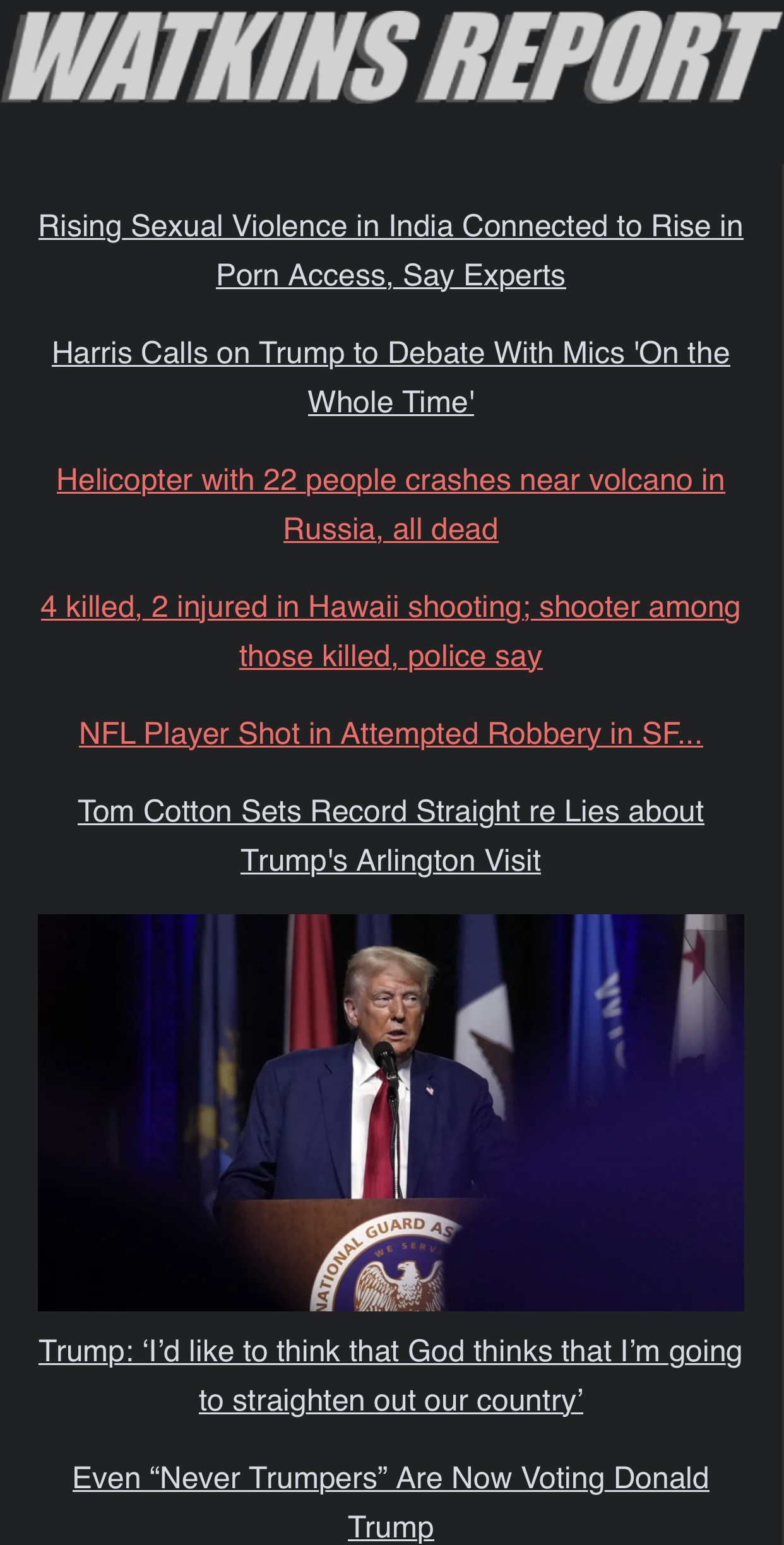Read Harris calls on Trump to debate story
Image resolution: width=784 pixels, height=1545 pixels.
pos(391,378)
